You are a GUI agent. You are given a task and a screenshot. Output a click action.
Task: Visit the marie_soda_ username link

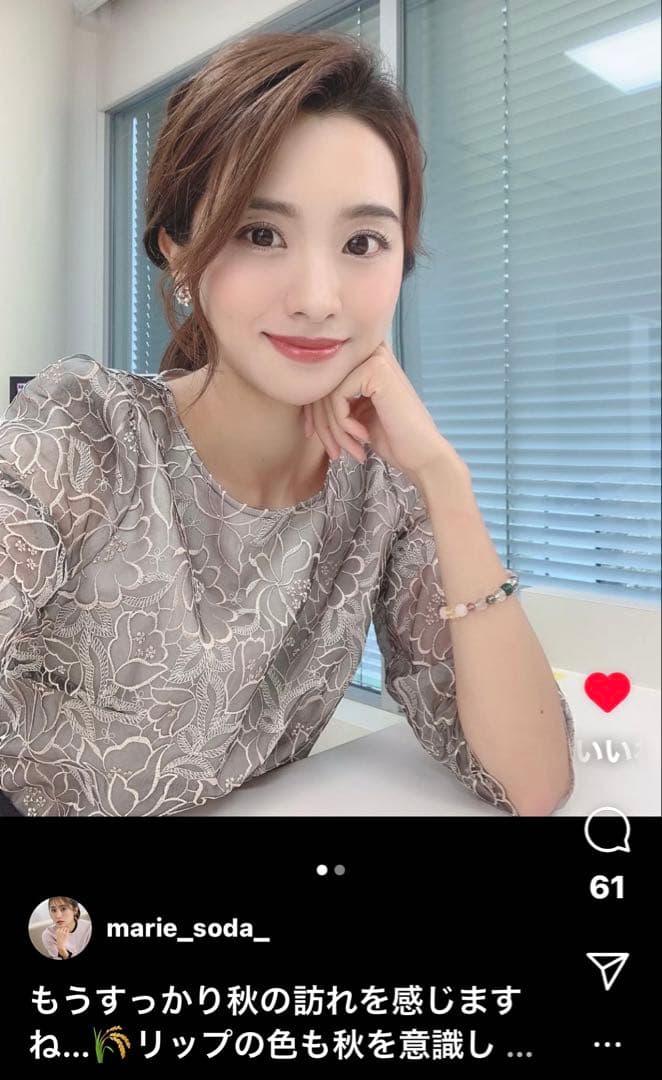188,929
